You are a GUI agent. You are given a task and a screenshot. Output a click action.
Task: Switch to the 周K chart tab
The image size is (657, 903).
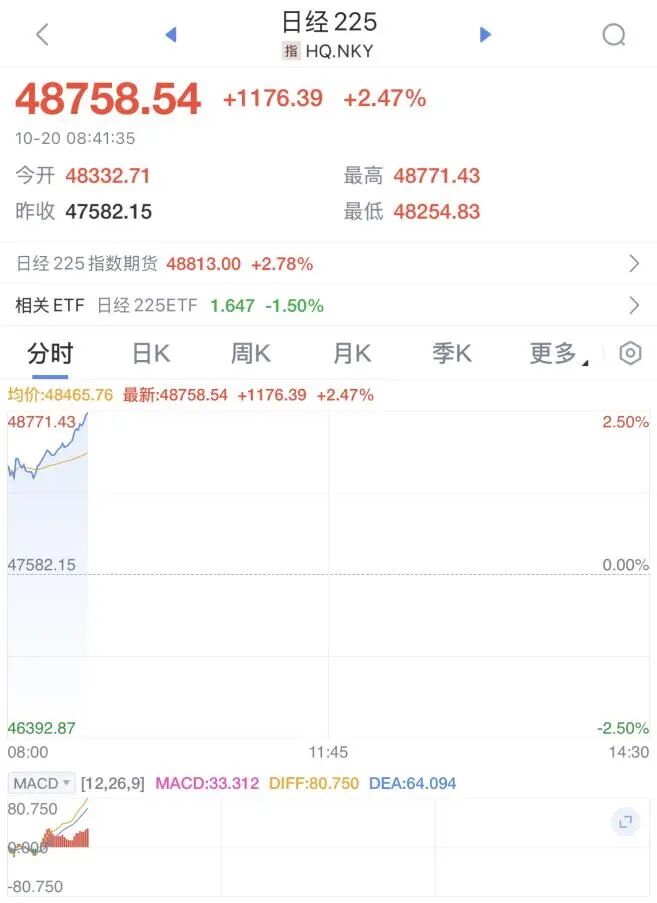pos(251,353)
